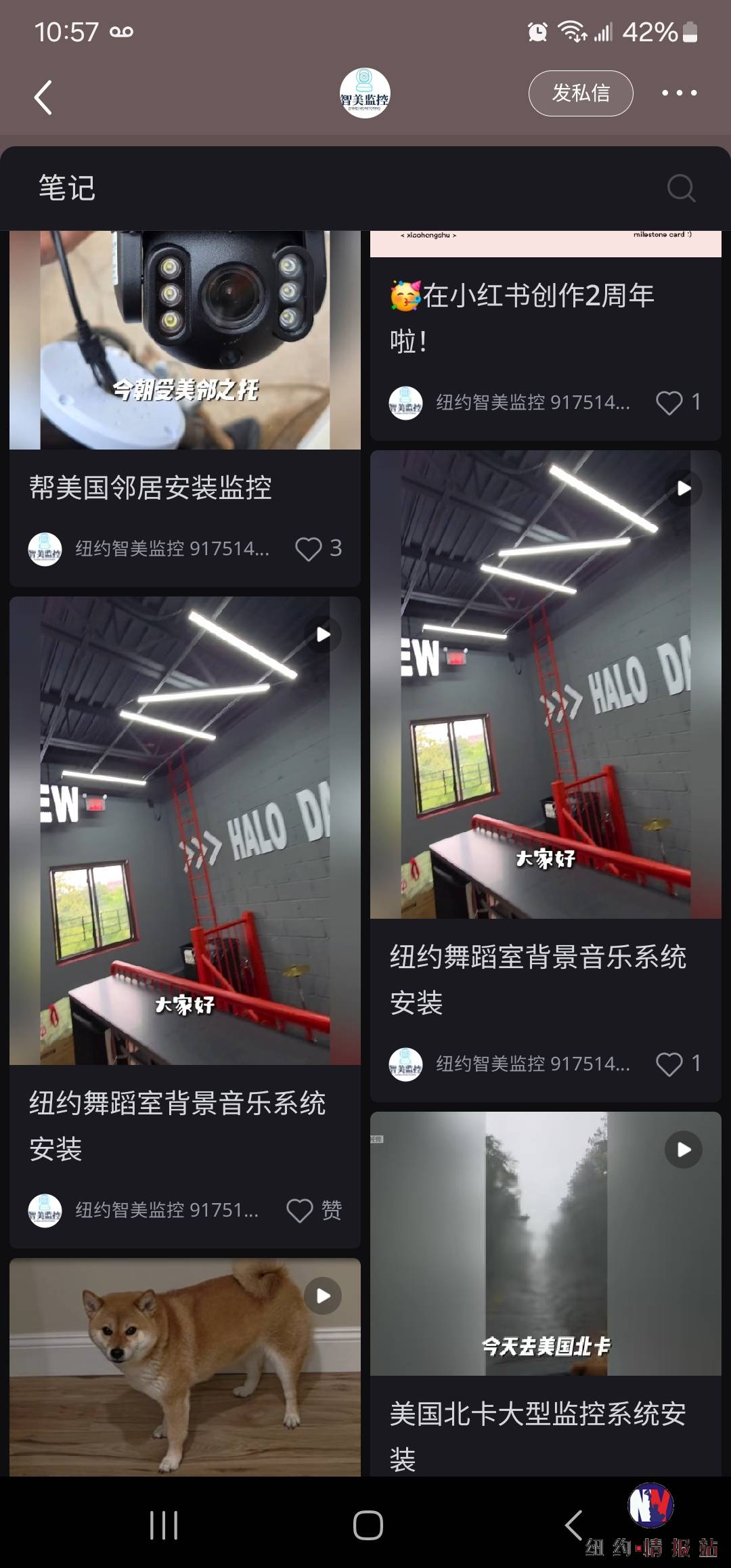Viewport: 731px width, 1568px height.
Task: Like the 在小红书创作2周年啦 note
Action: (669, 403)
